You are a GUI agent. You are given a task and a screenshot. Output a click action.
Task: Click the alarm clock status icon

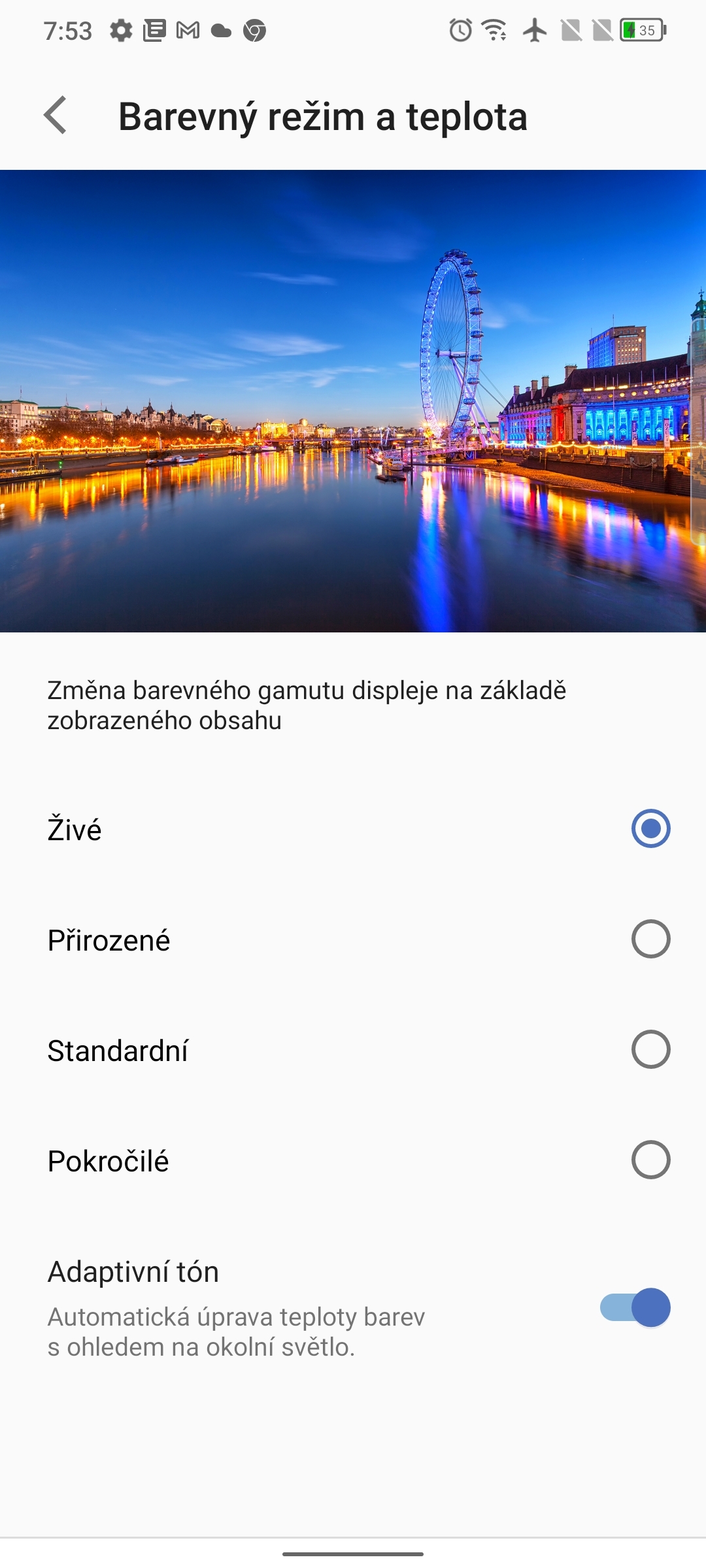click(x=460, y=29)
